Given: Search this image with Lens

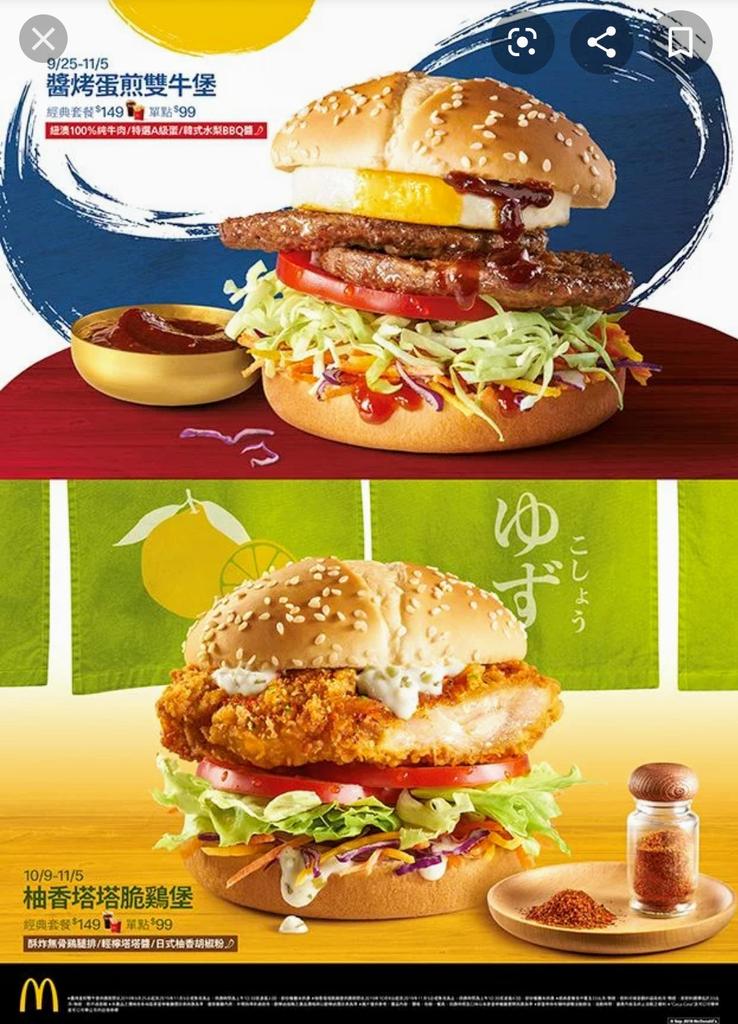Looking at the screenshot, I should 521,42.
